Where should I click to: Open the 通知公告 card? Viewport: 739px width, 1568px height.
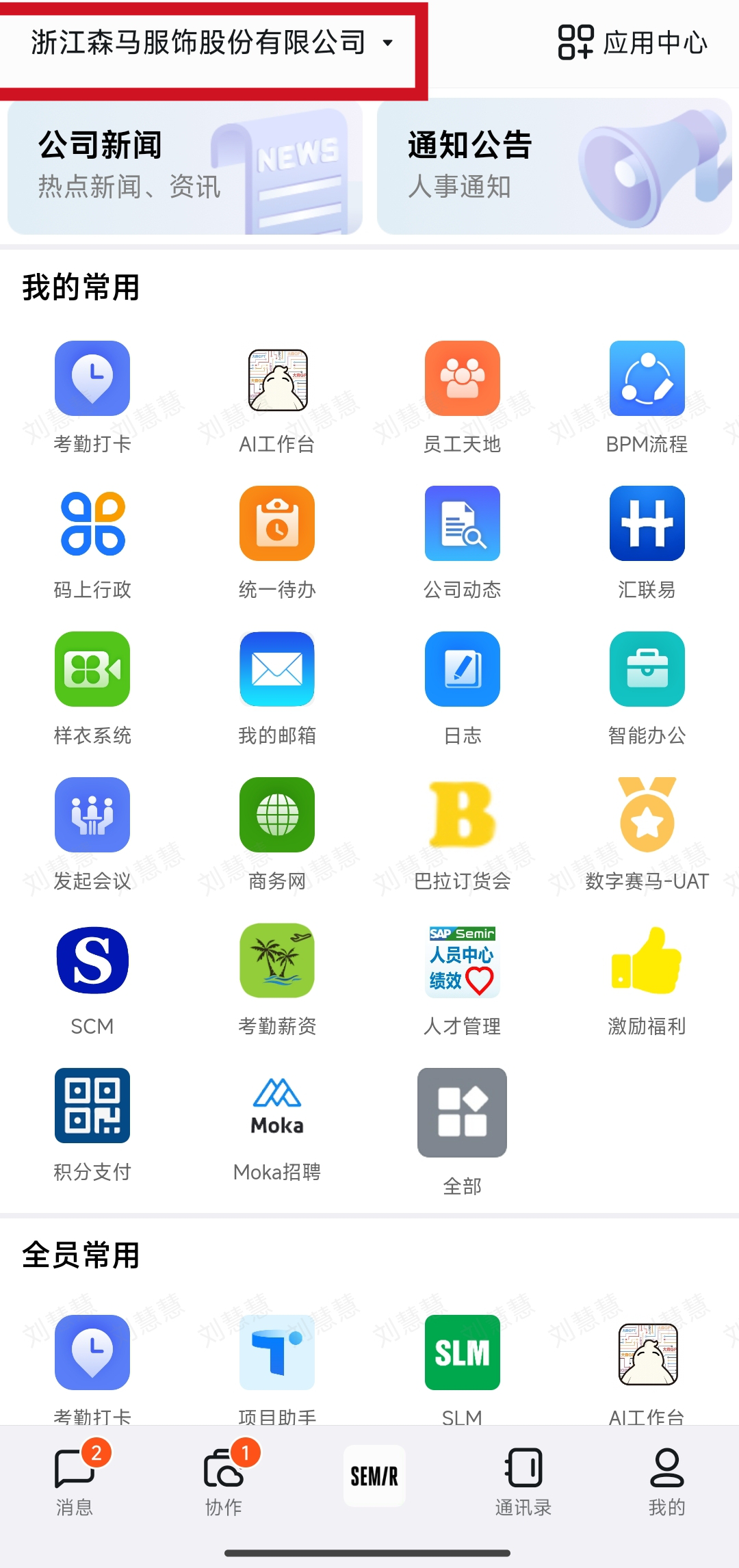(554, 166)
